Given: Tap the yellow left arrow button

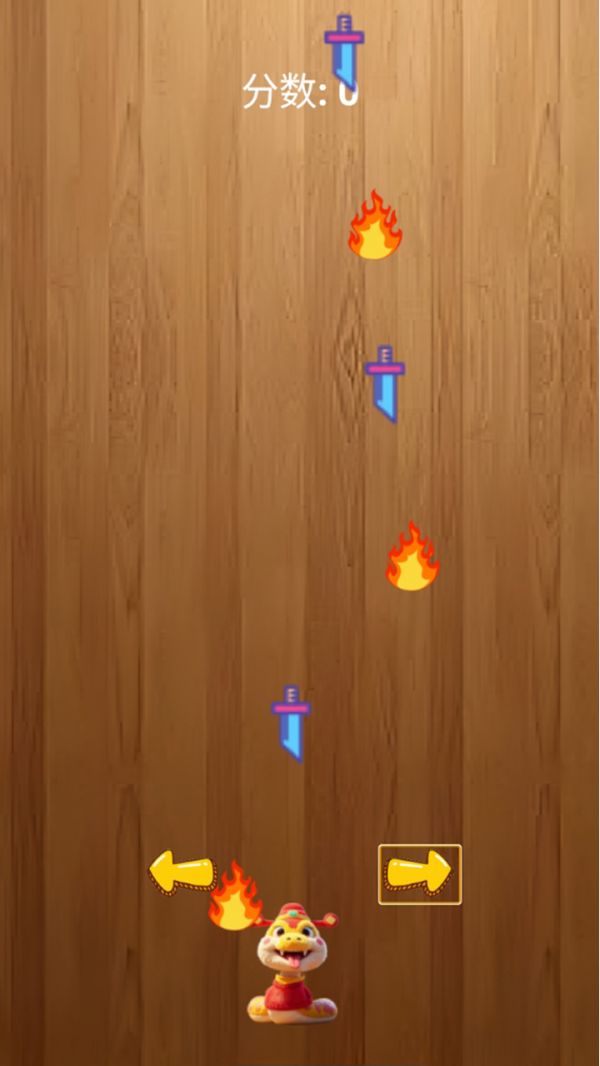Looking at the screenshot, I should point(180,873).
